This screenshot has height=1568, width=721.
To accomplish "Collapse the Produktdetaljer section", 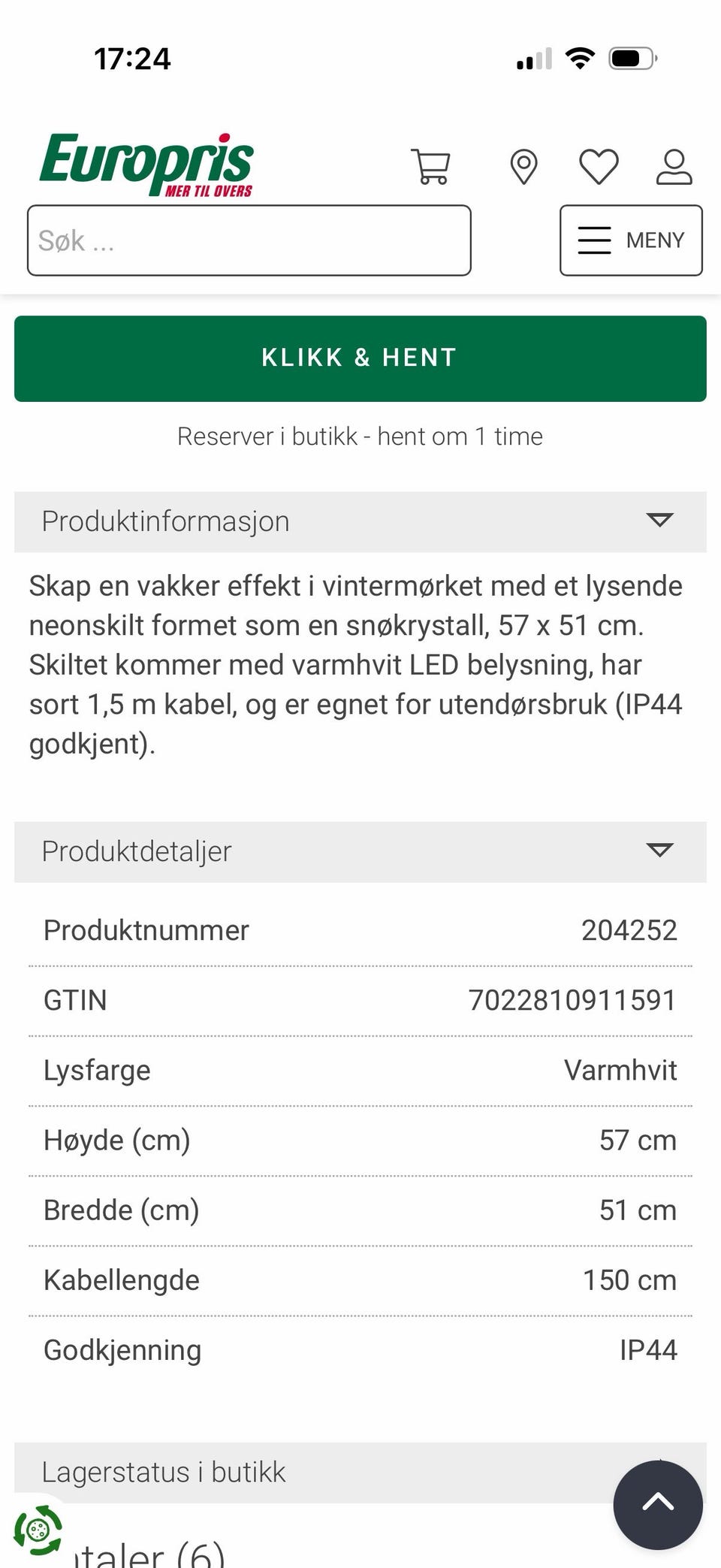I will 659,850.
